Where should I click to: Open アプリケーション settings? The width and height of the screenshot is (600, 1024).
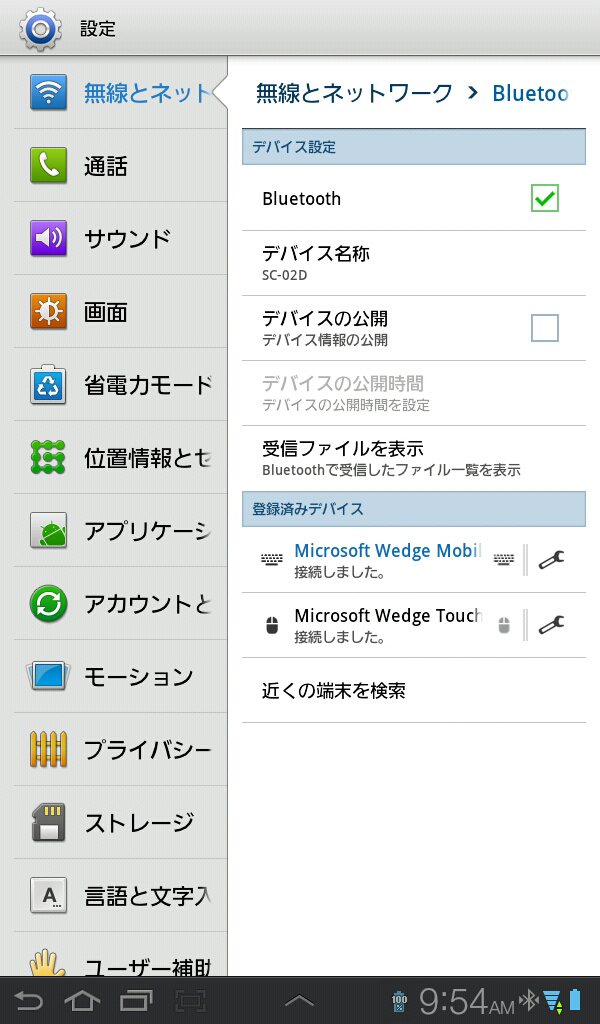click(120, 531)
